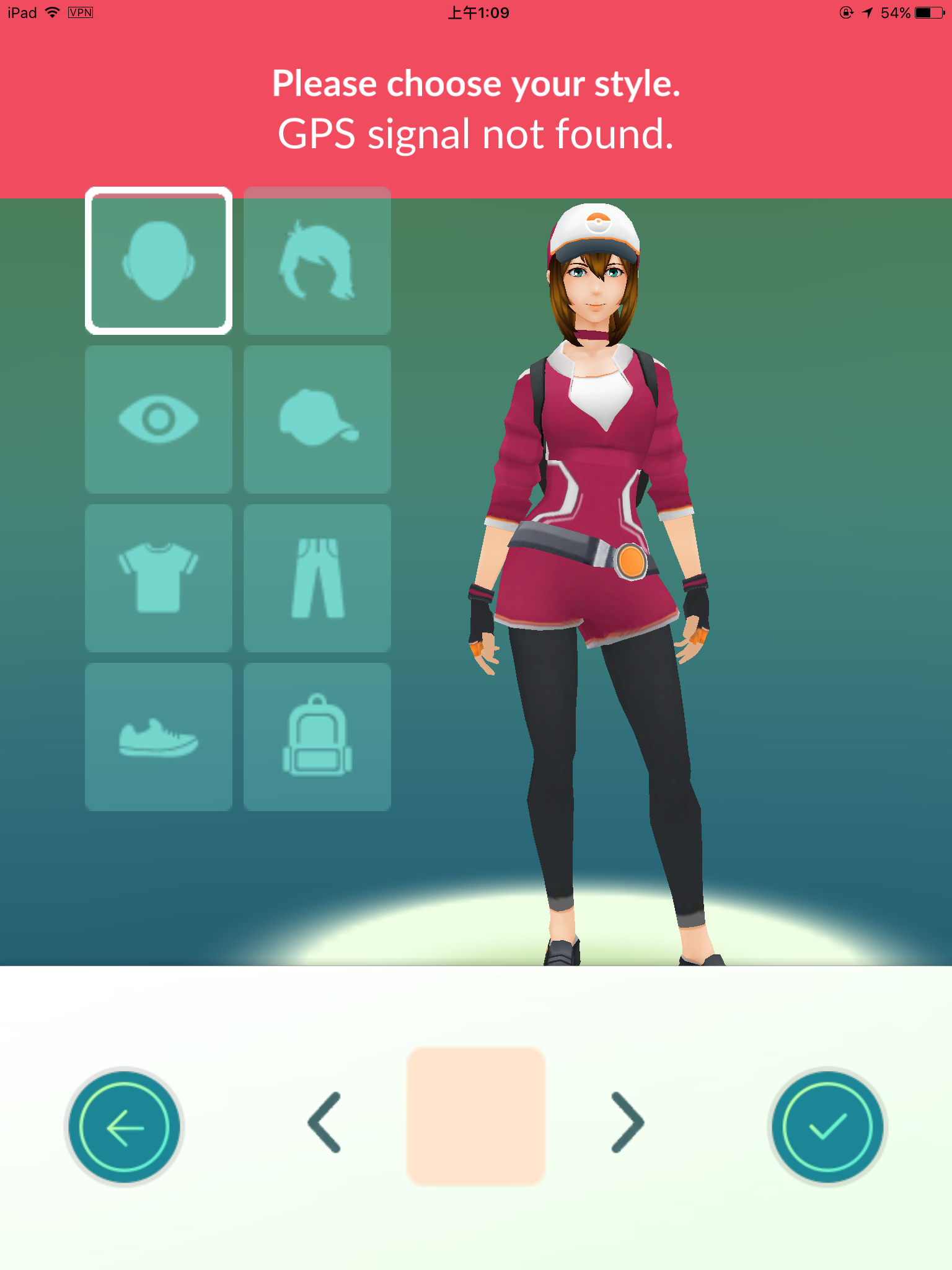Viewport: 952px width, 1270px height.
Task: Tap the current skin tone swatch
Action: 476,1116
